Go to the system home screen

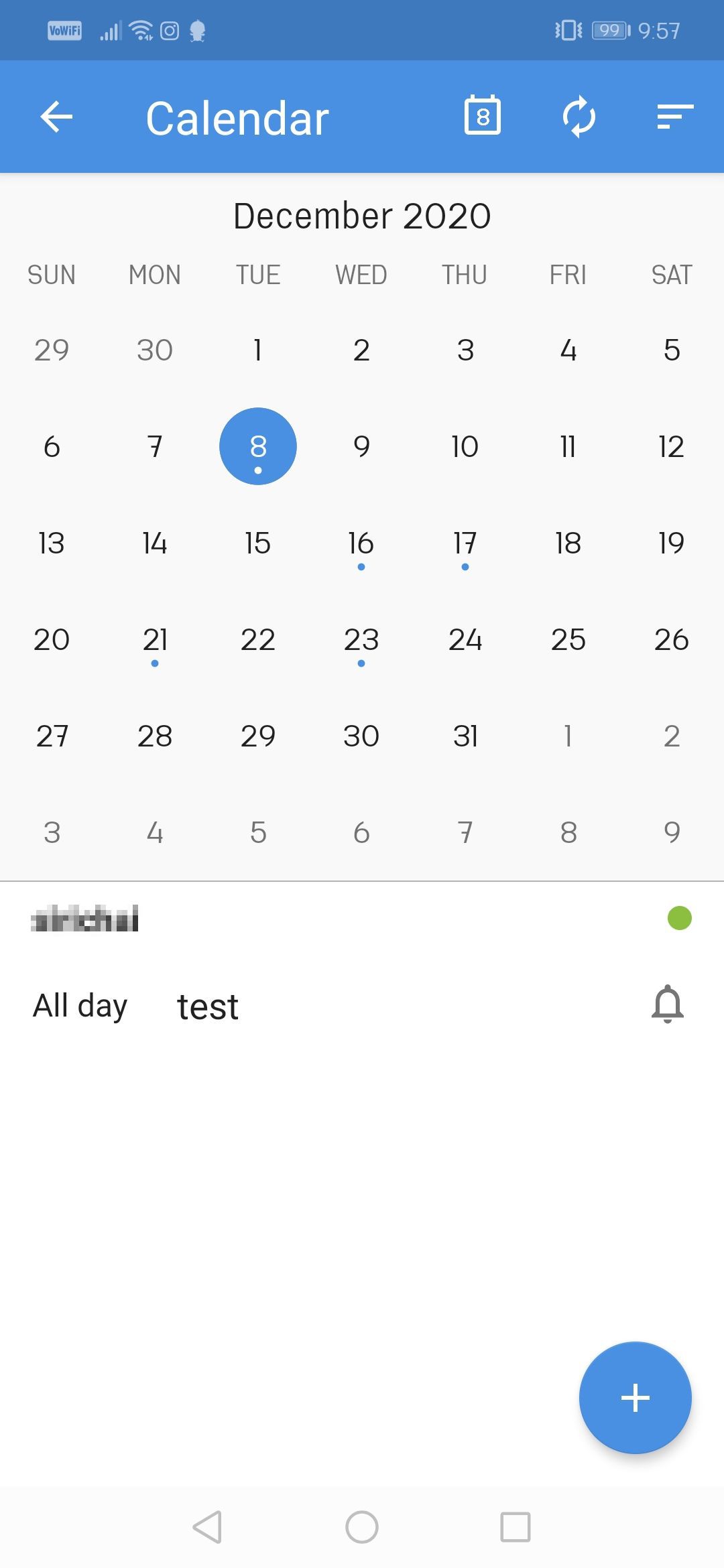362,1527
